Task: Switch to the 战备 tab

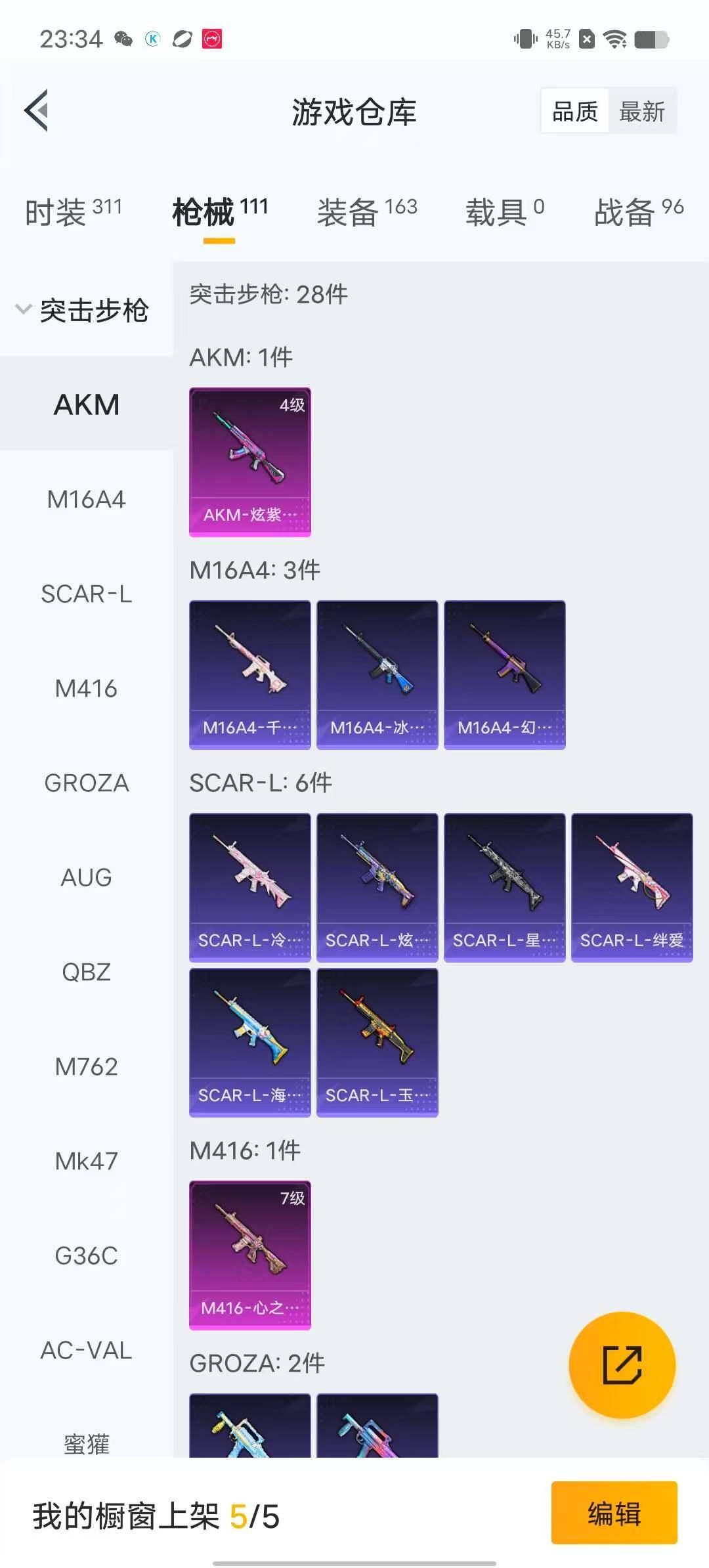Action: [x=638, y=211]
